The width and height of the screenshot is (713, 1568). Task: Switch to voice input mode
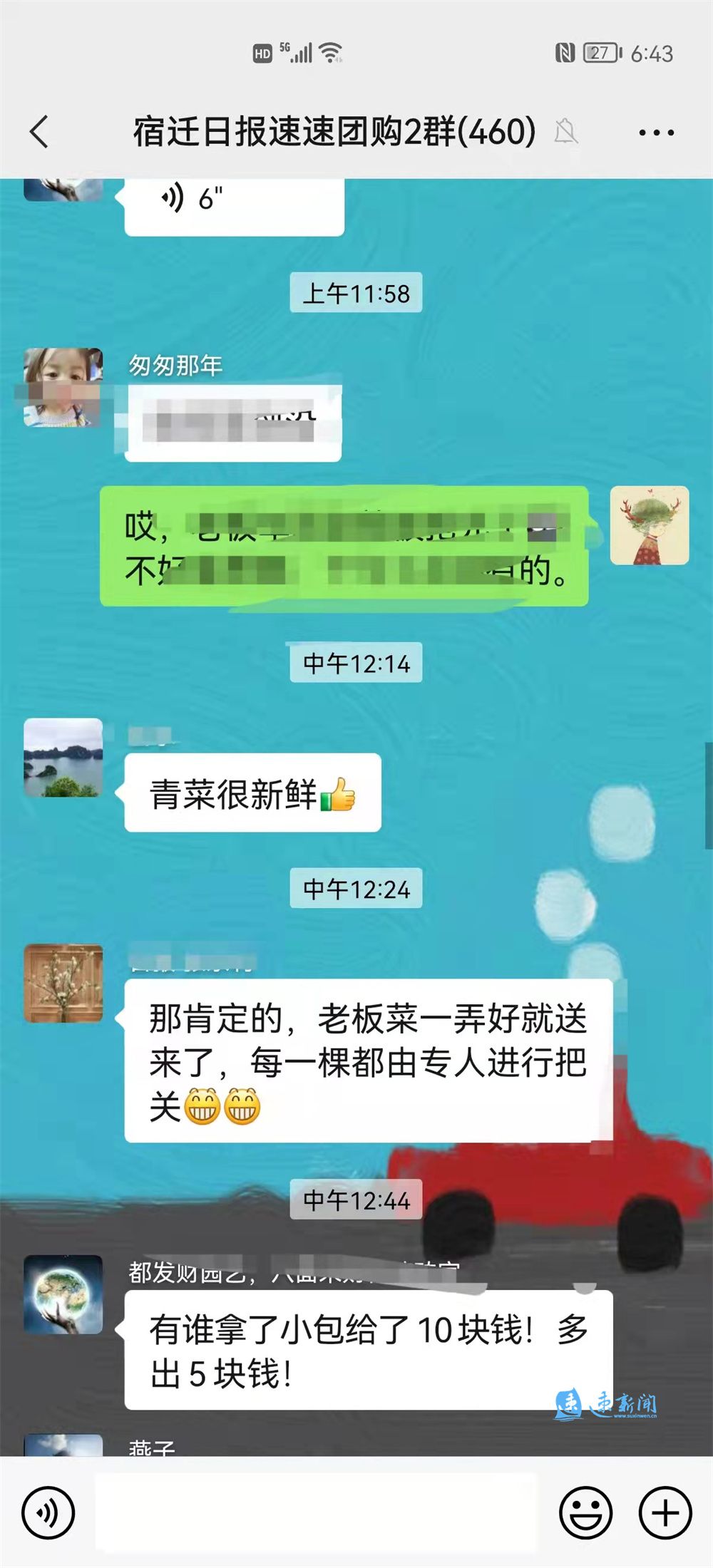tap(48, 1512)
